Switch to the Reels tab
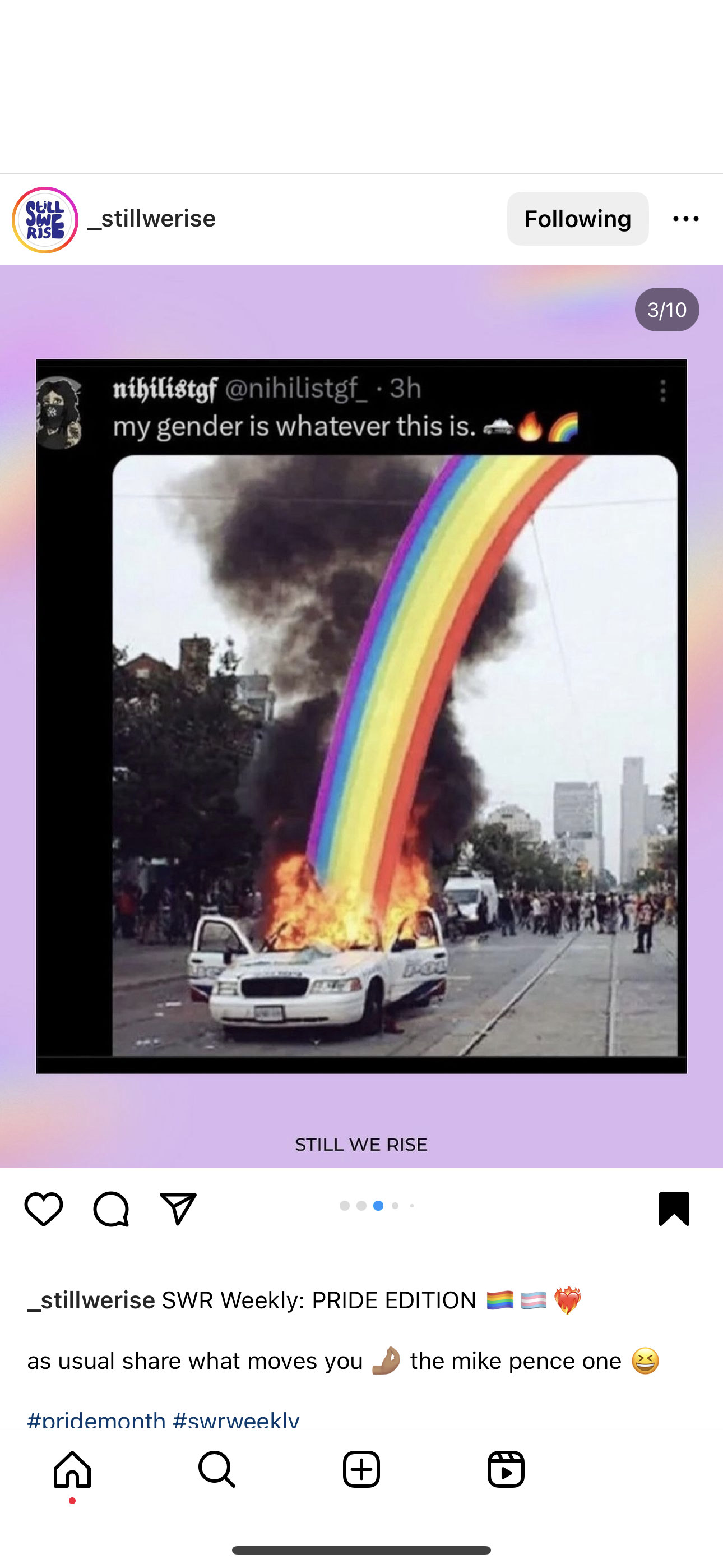723x1568 pixels. click(x=506, y=1469)
